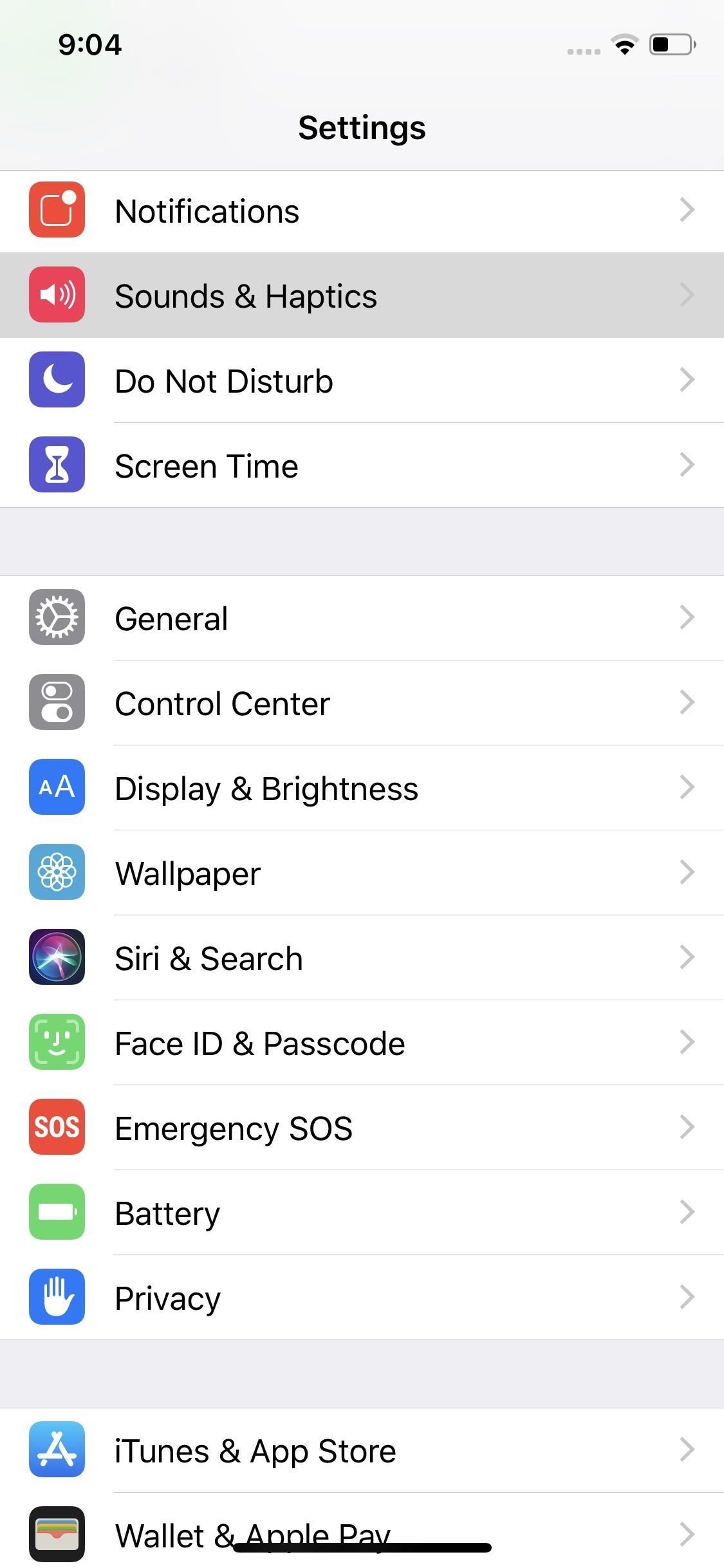Open the Battery icon
Viewport: 724px width, 1568px height.
[57, 1212]
